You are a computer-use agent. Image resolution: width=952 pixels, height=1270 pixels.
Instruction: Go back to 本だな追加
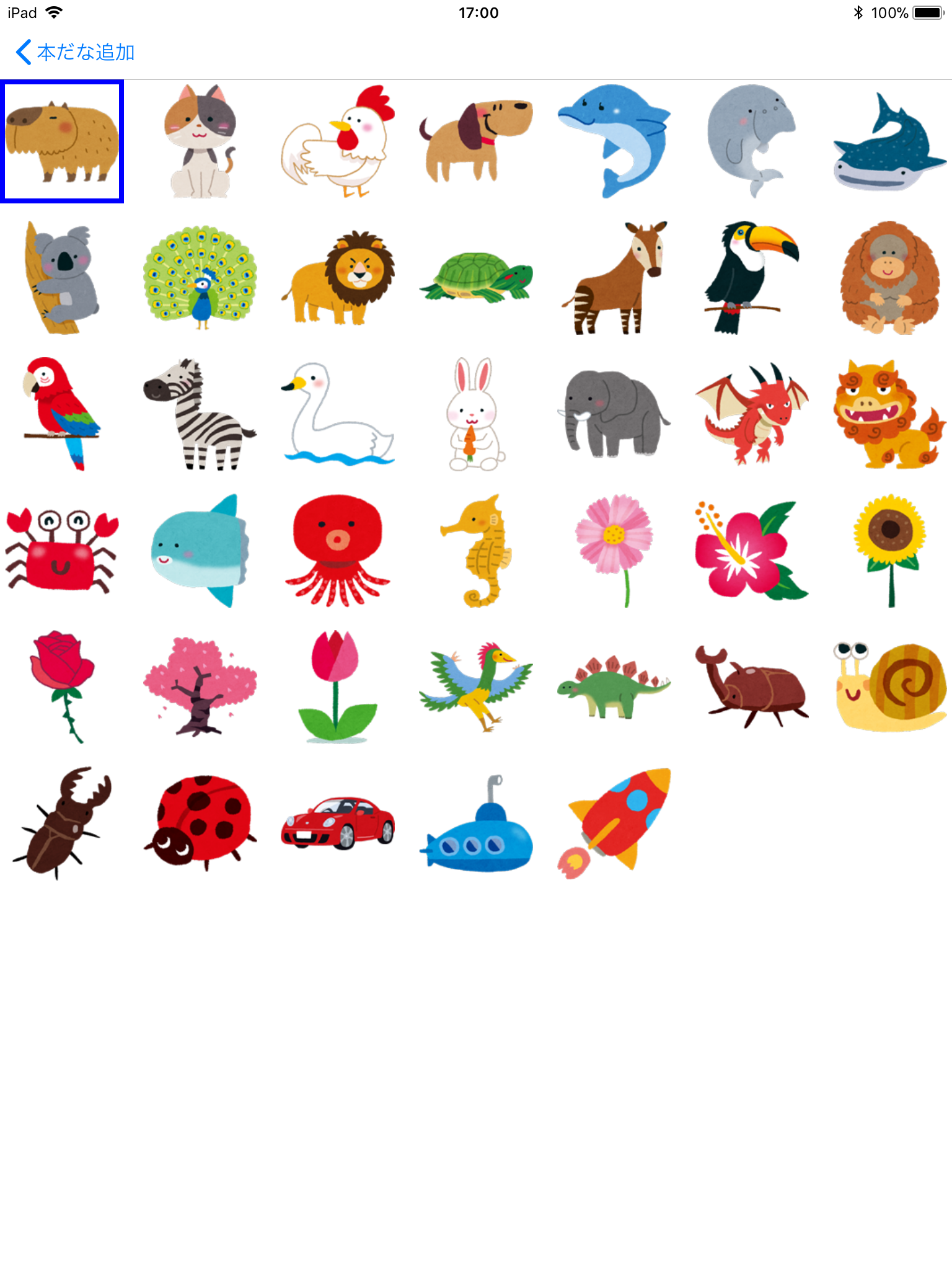[x=76, y=52]
